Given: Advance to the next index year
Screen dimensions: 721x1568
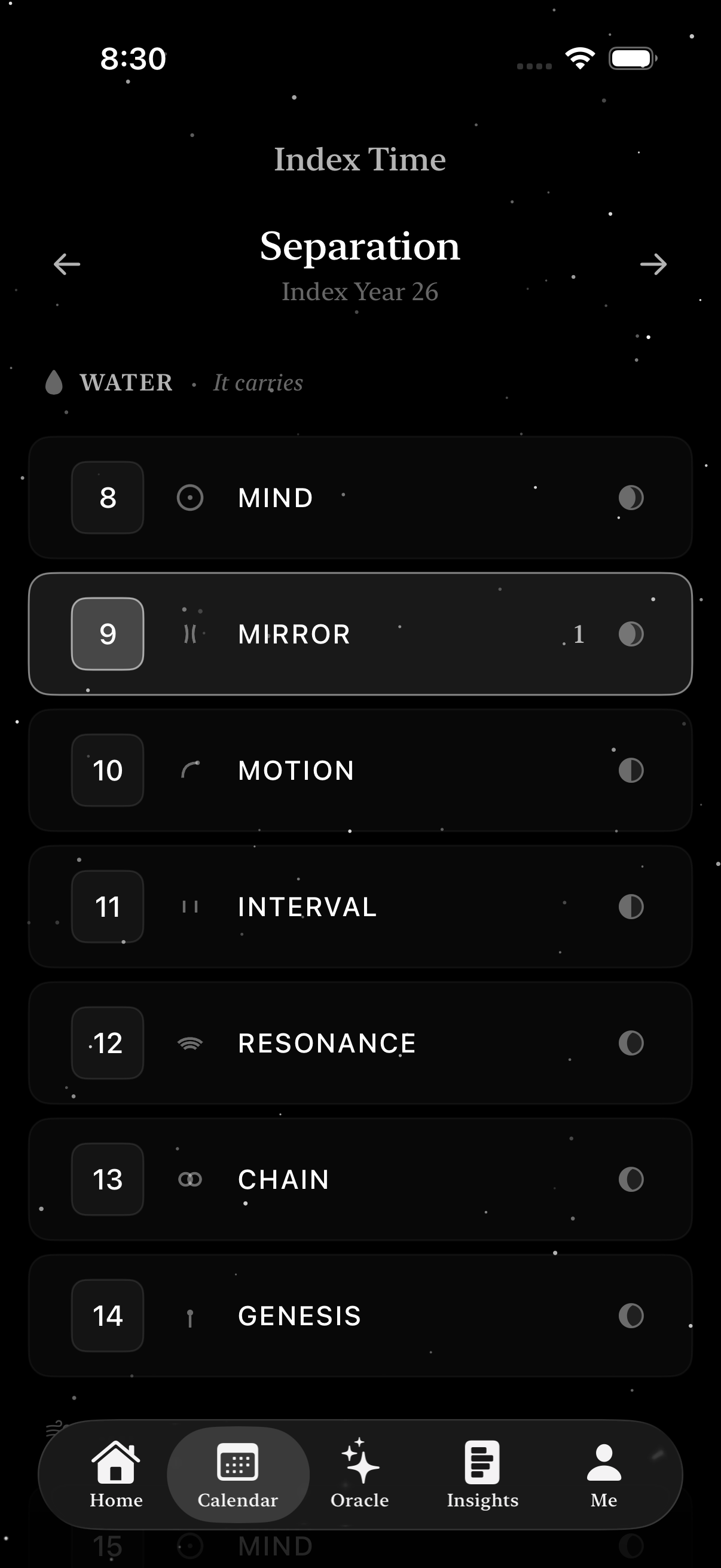Looking at the screenshot, I should point(654,264).
